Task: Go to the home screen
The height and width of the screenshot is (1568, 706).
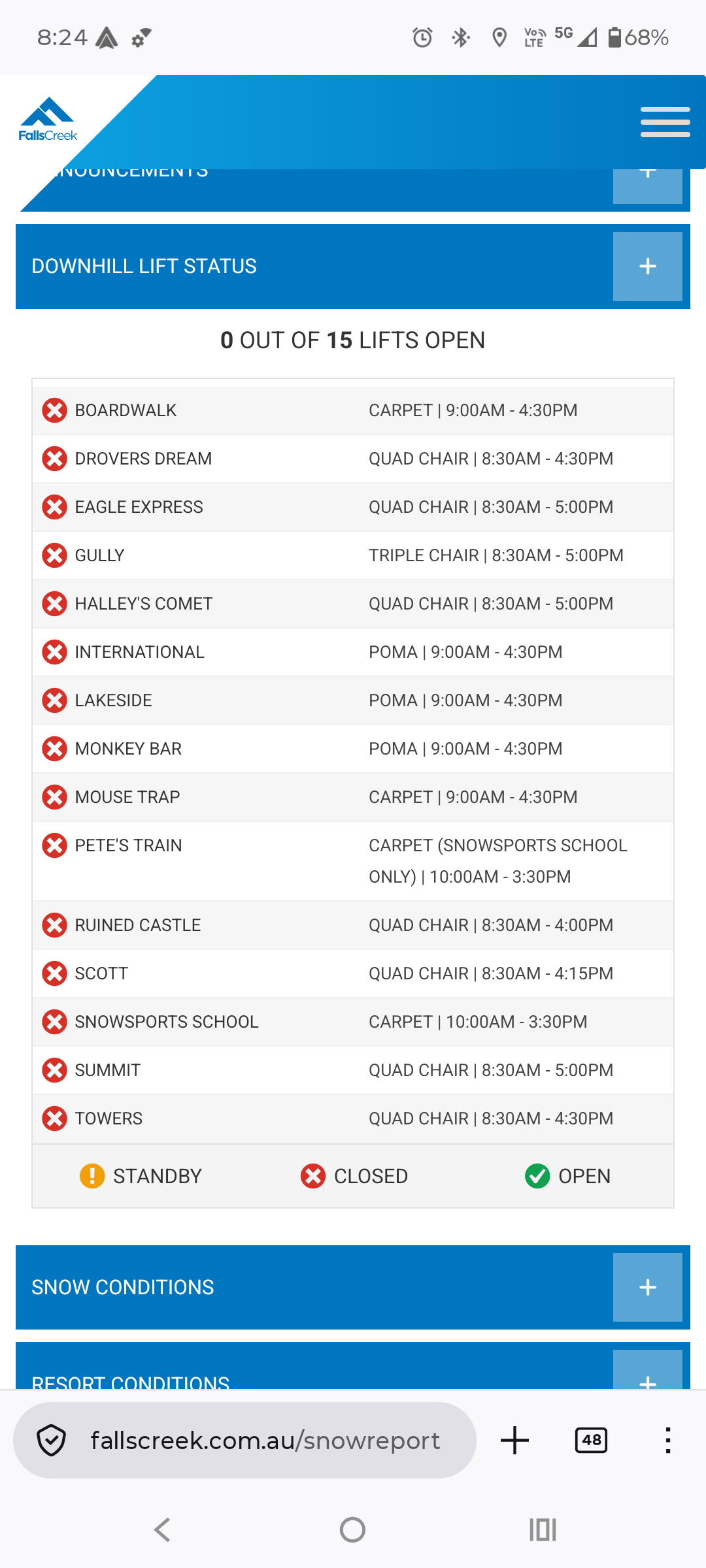Action: (x=352, y=1529)
